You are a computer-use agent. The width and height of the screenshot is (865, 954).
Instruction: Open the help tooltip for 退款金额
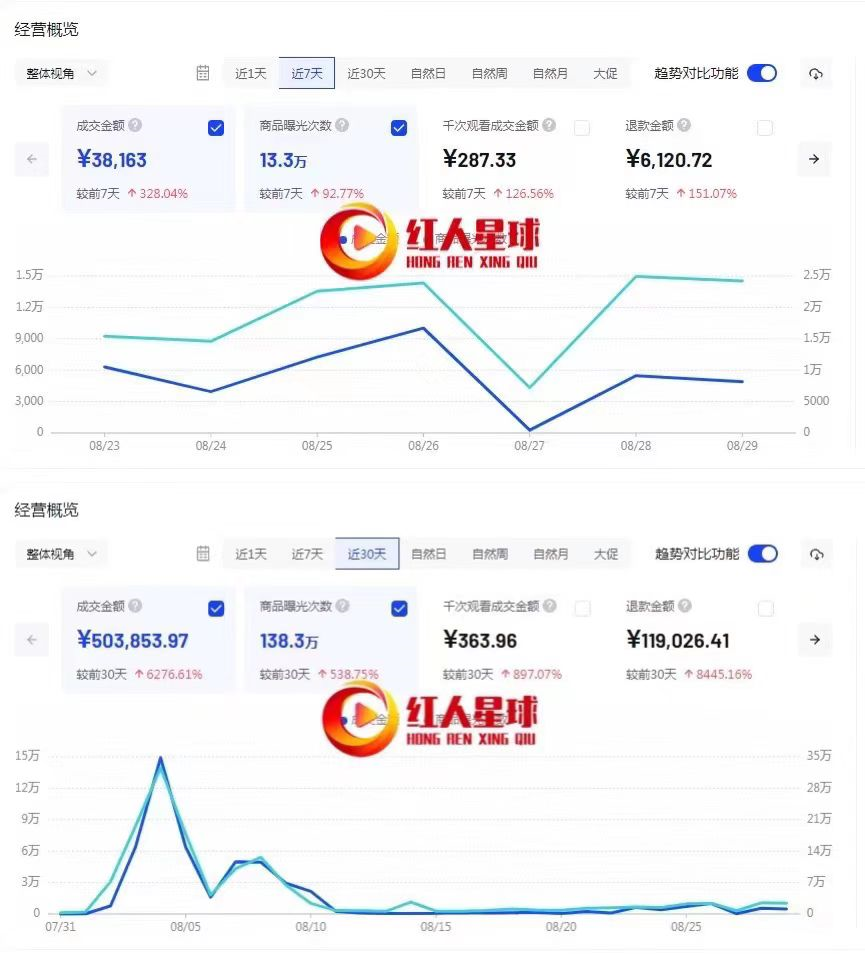[683, 126]
